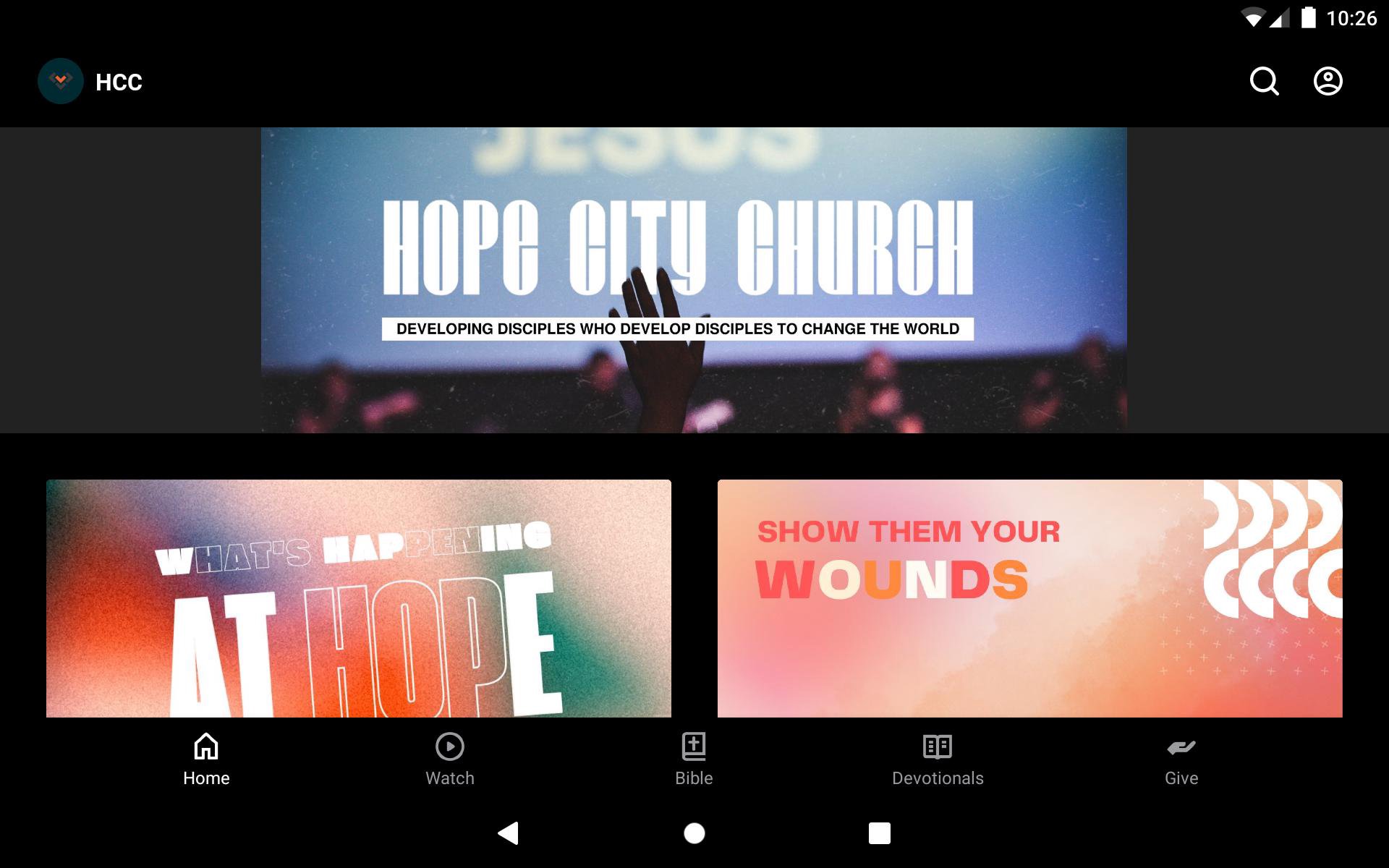Go to the Devotionals tab
Image resolution: width=1389 pixels, height=868 pixels.
[938, 759]
